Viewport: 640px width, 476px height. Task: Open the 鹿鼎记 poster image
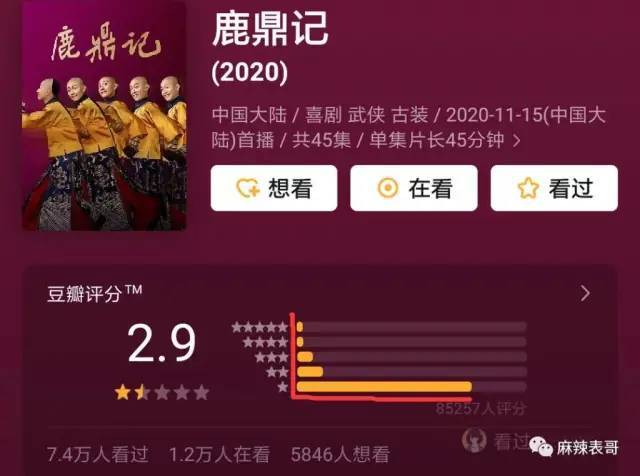tap(104, 115)
